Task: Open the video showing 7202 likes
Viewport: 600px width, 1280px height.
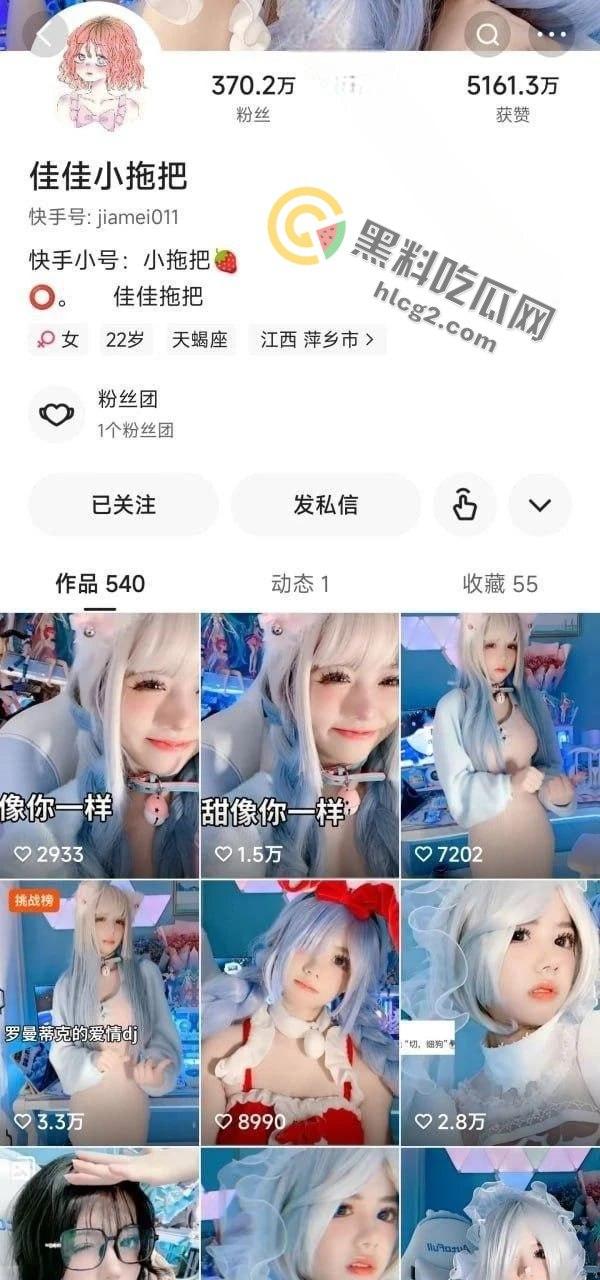Action: tap(500, 745)
